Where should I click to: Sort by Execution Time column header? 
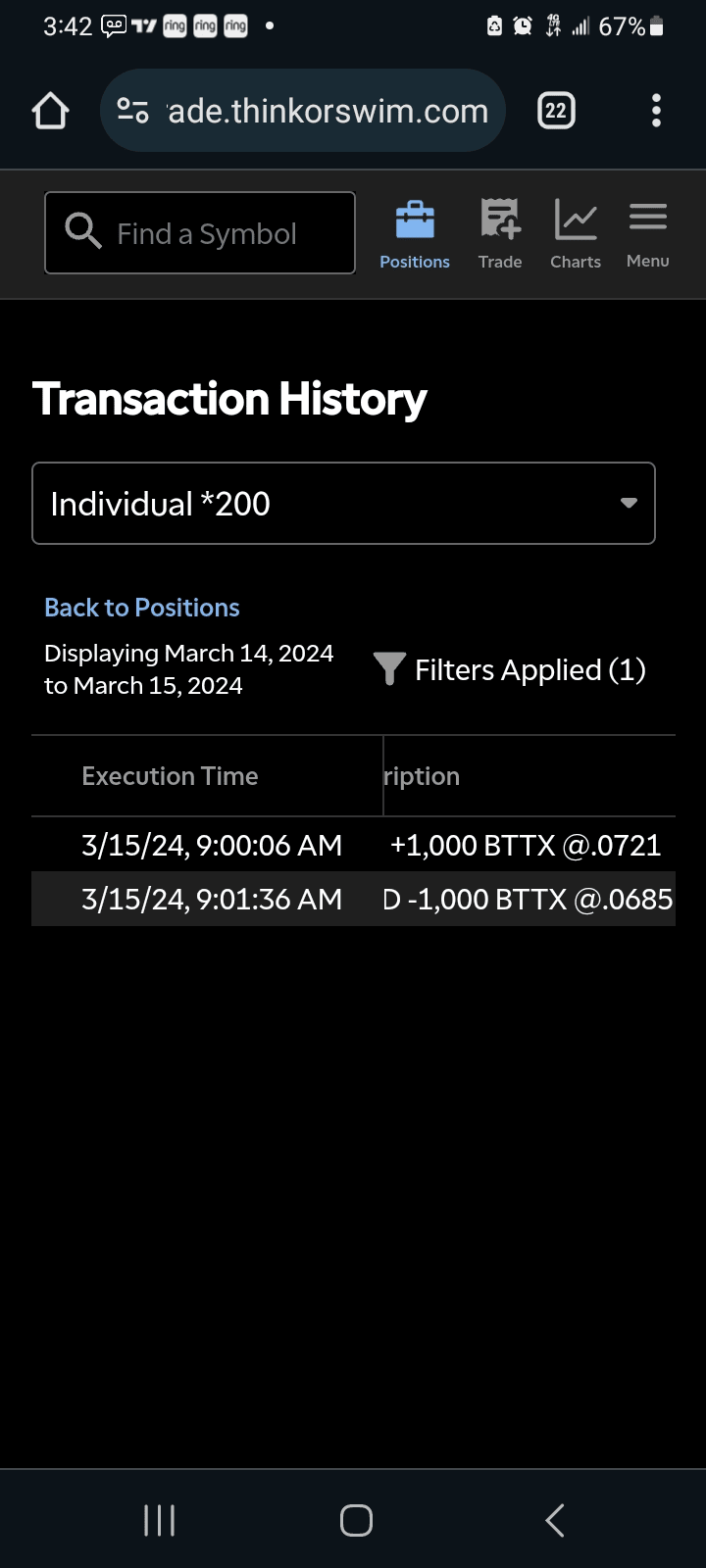pyautogui.click(x=170, y=776)
